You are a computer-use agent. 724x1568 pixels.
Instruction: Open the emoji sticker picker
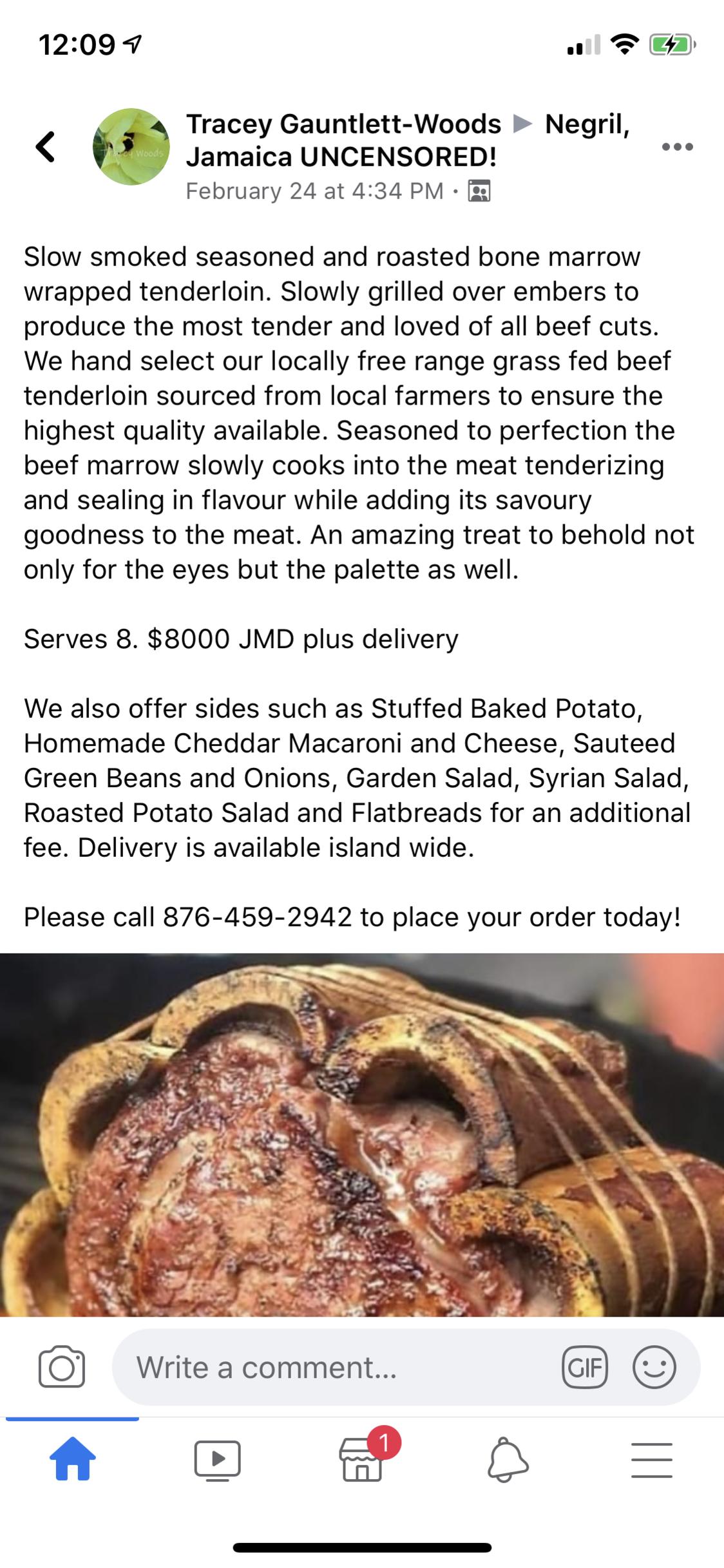654,1366
